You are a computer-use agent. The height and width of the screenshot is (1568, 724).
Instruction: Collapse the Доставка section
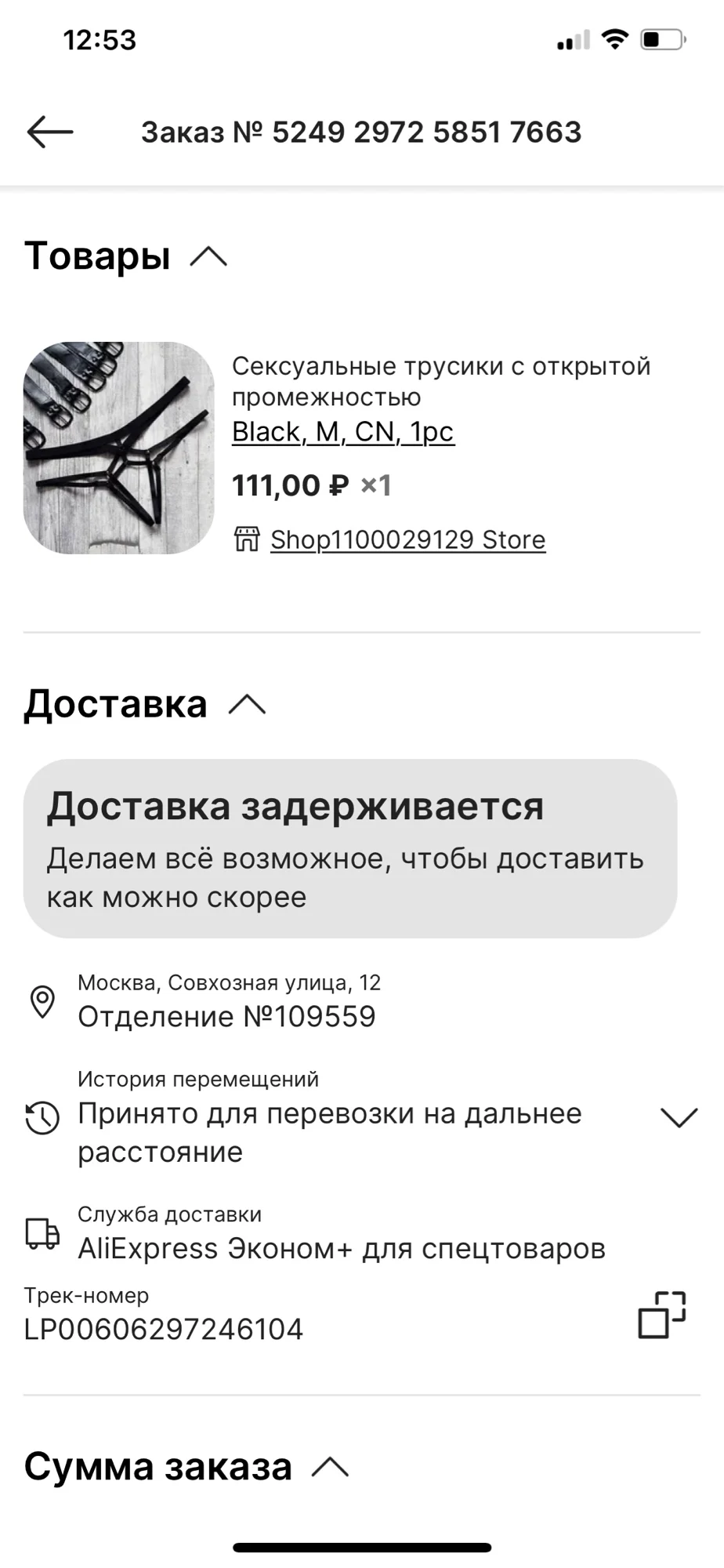coord(247,704)
